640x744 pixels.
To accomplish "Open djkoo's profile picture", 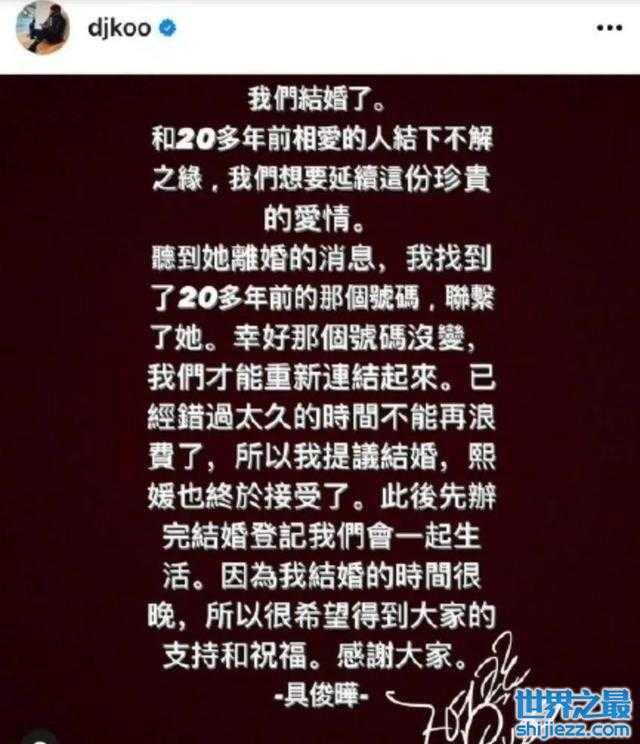I will pyautogui.click(x=41, y=28).
